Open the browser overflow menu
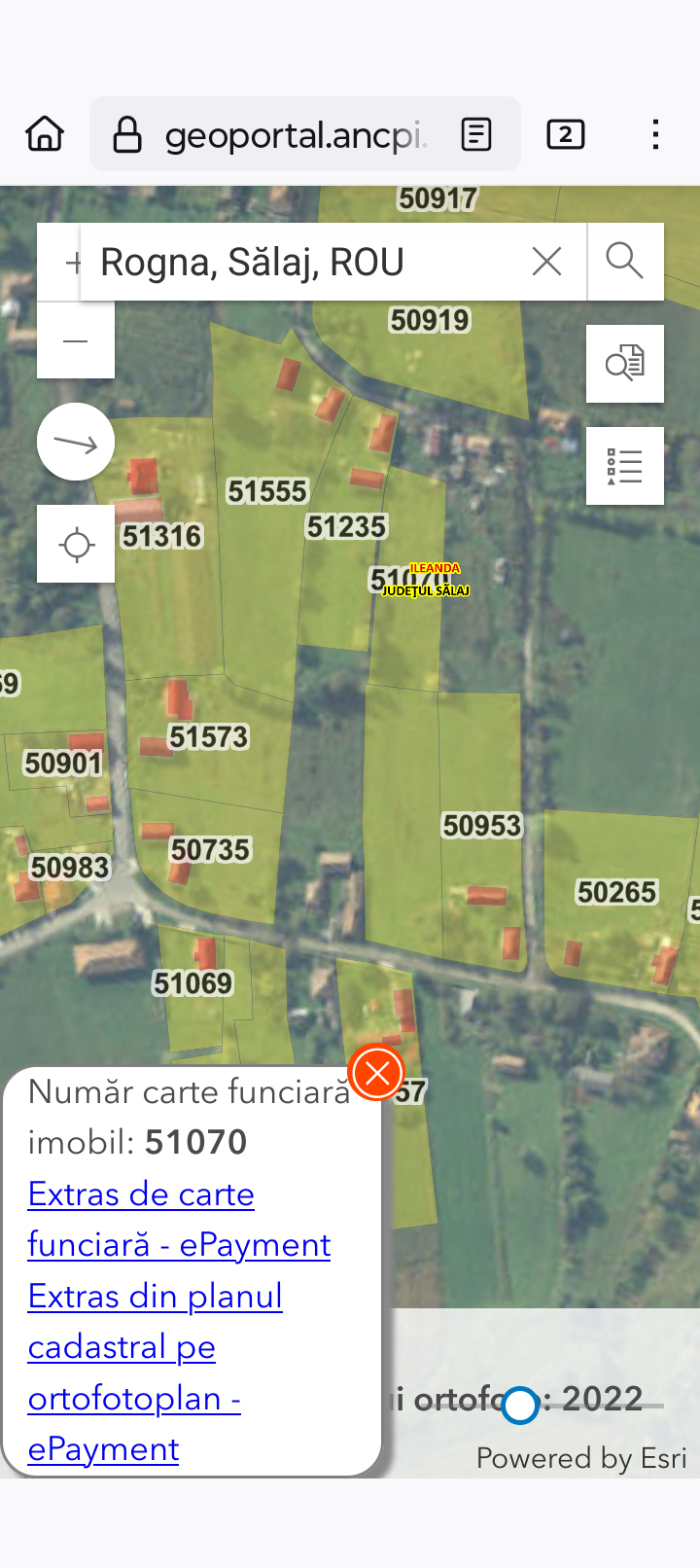The image size is (700, 1568). pyautogui.click(x=656, y=134)
